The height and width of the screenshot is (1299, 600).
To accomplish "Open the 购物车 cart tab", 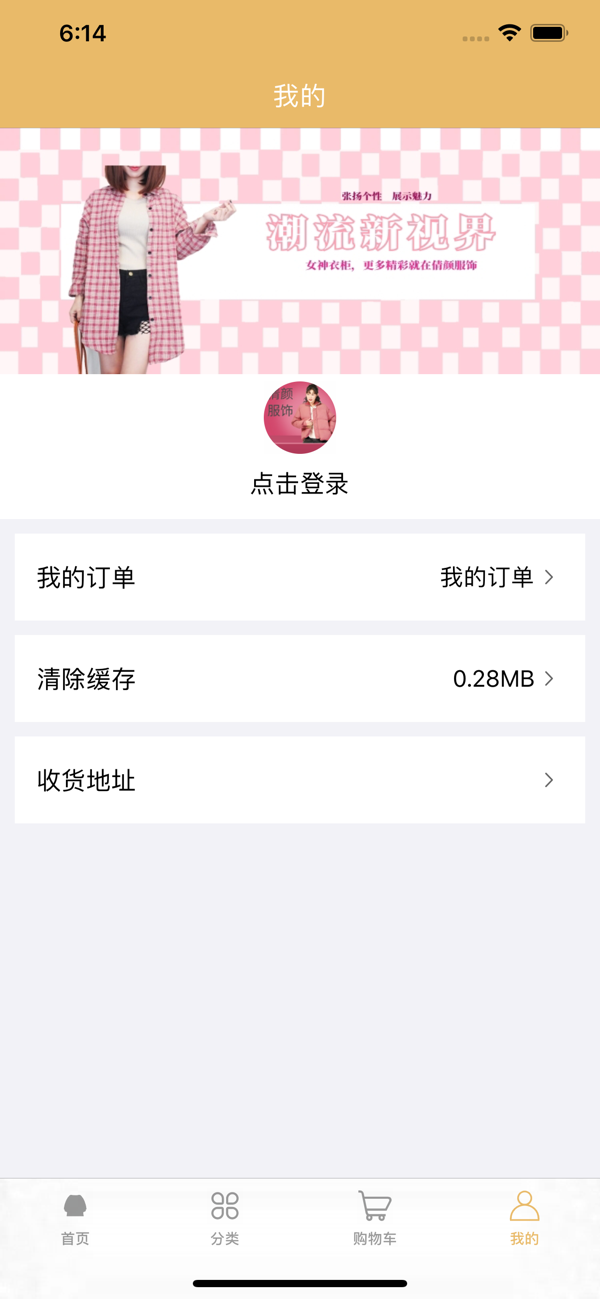I will 375,1218.
